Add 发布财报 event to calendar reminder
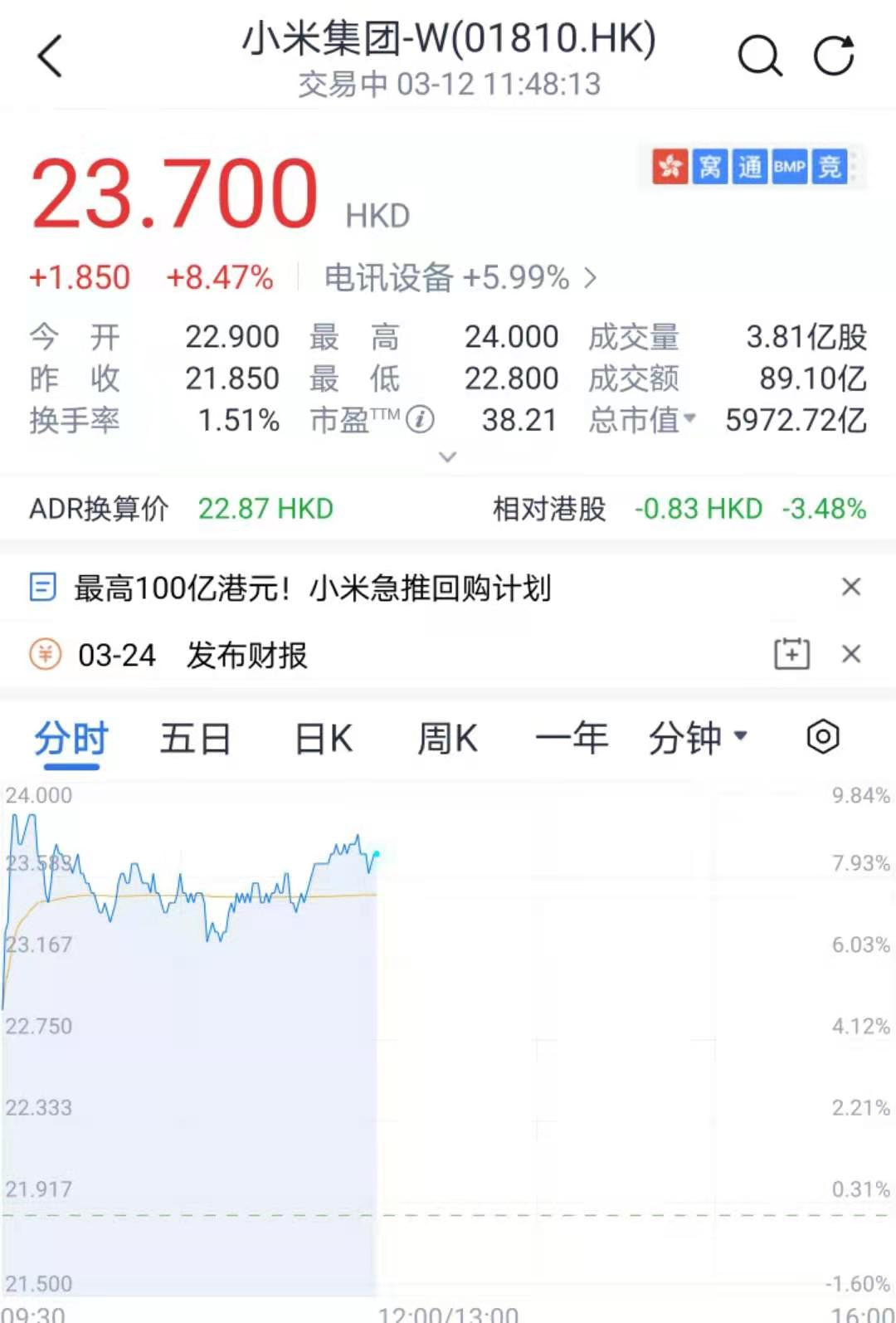Viewport: 896px width, 1323px height. (792, 654)
